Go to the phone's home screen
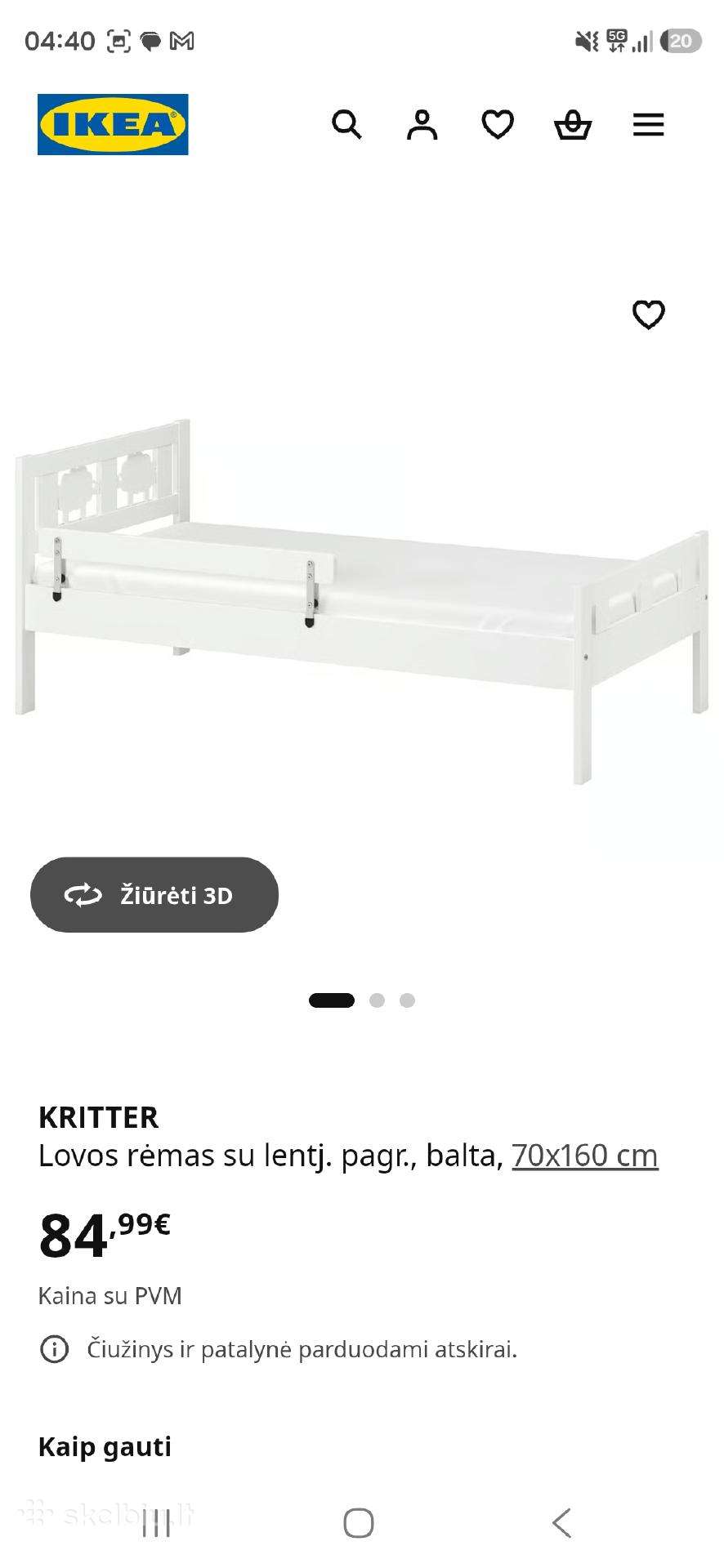The width and height of the screenshot is (724, 1568). coord(359,1523)
